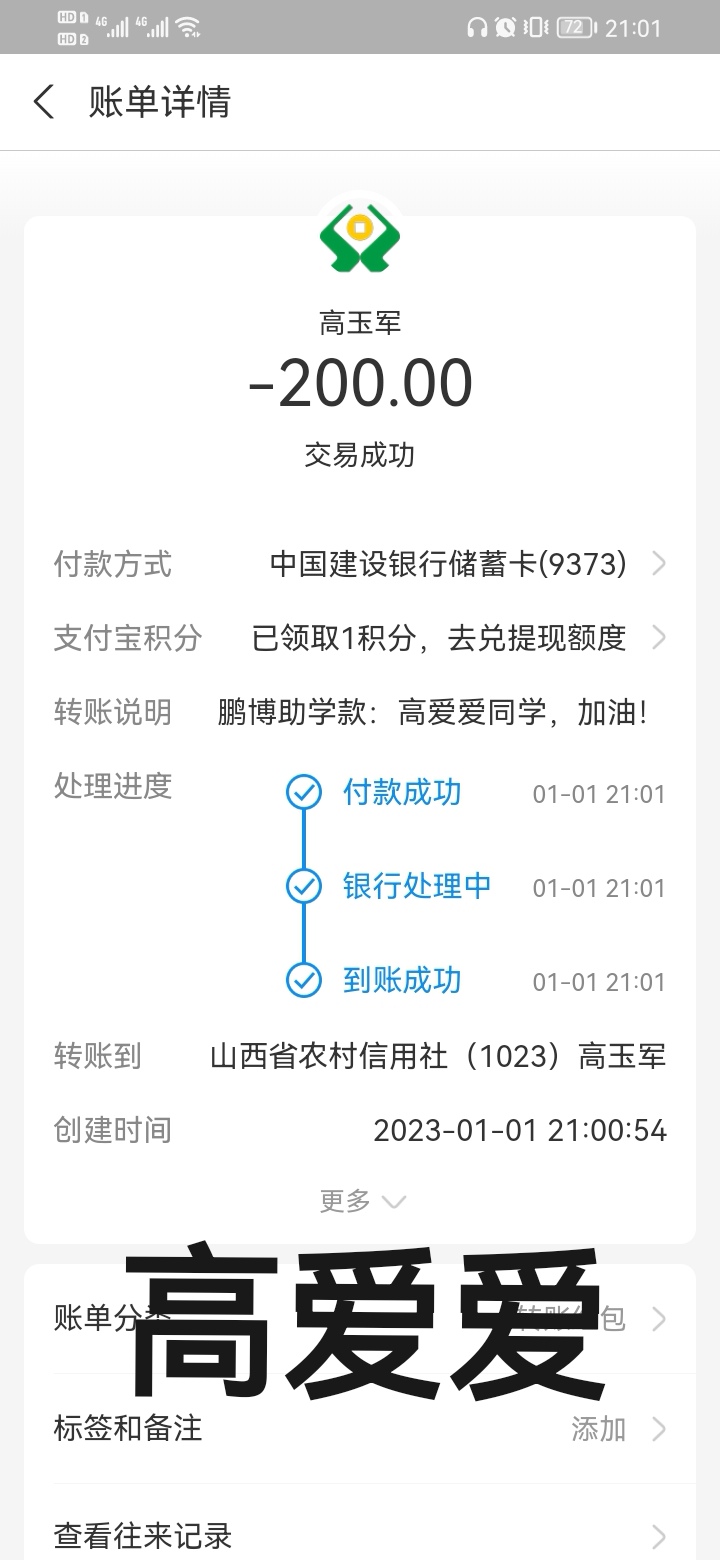Tap the battery indicator in the status bar
The width and height of the screenshot is (720, 1560).
pyautogui.click(x=576, y=27)
